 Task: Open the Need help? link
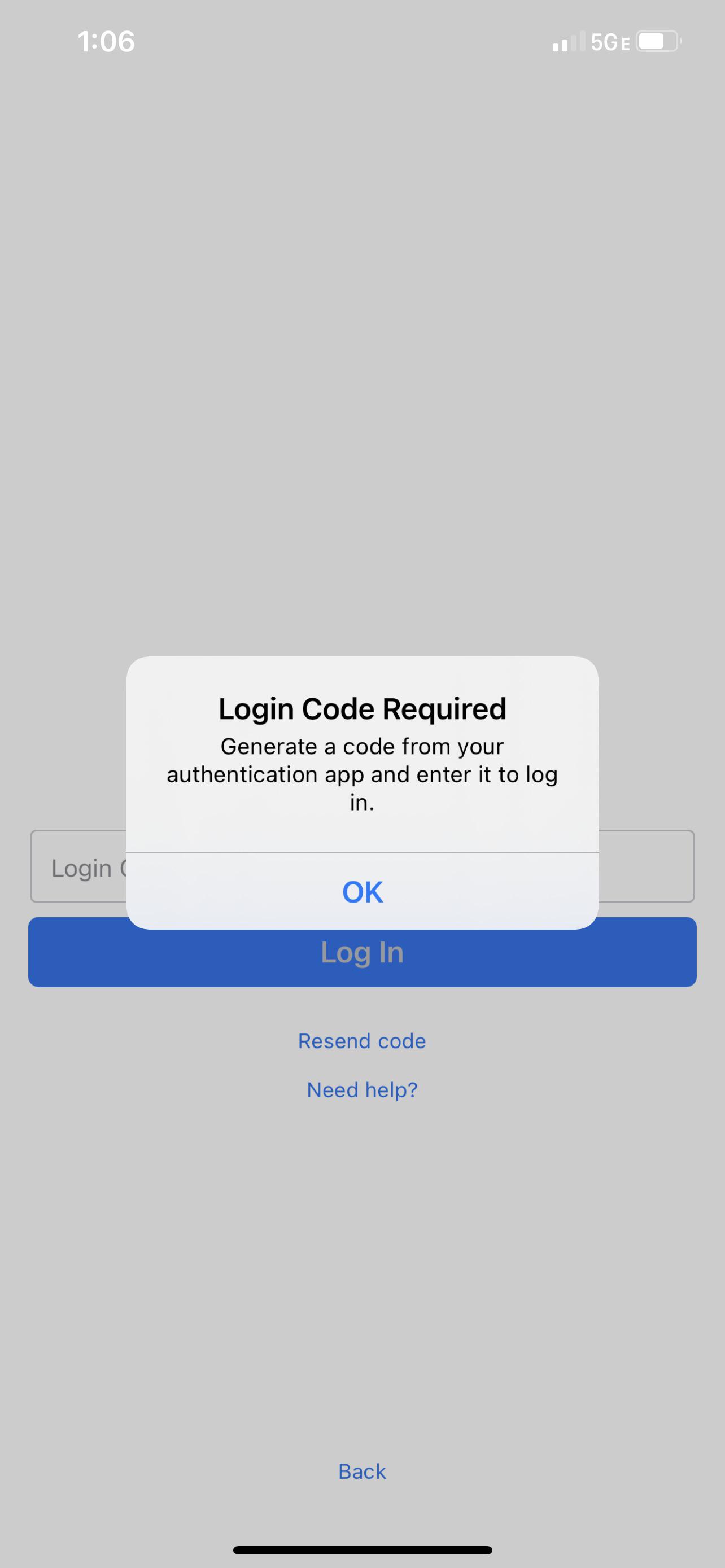[361, 1089]
